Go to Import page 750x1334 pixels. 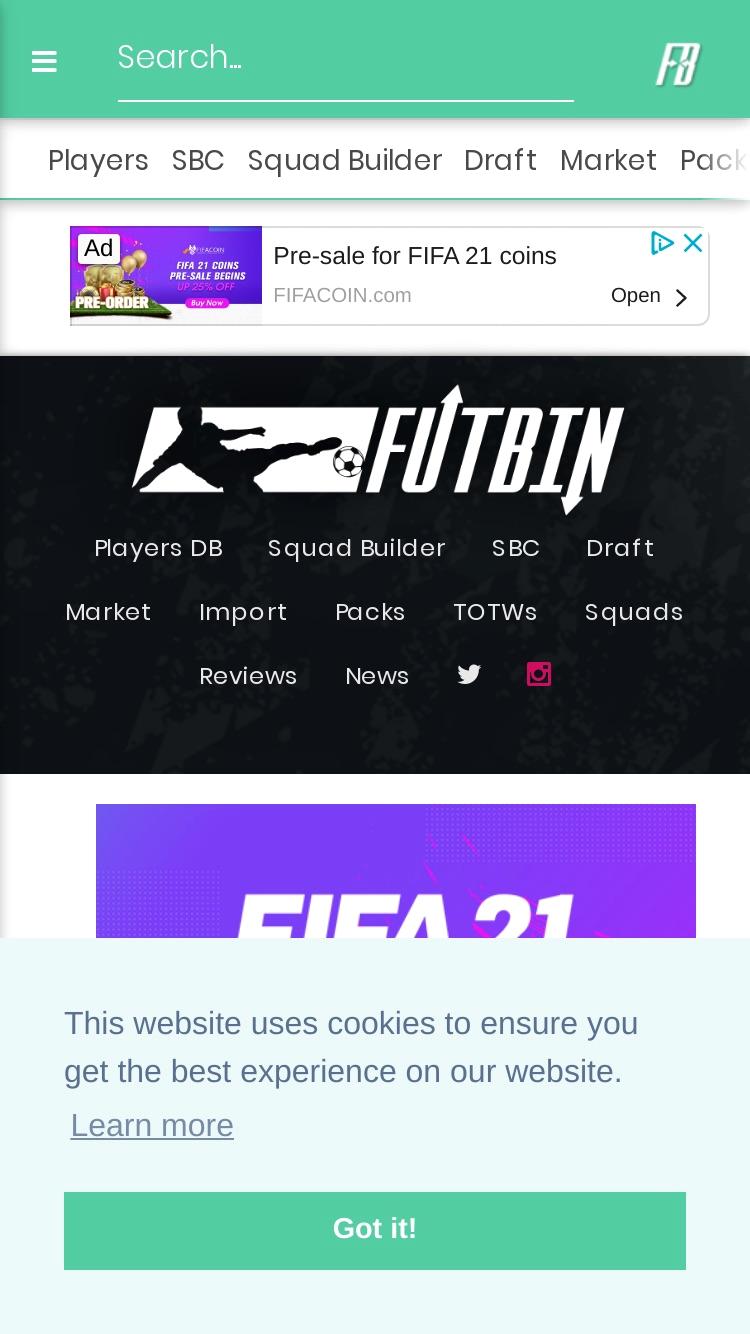tap(243, 612)
